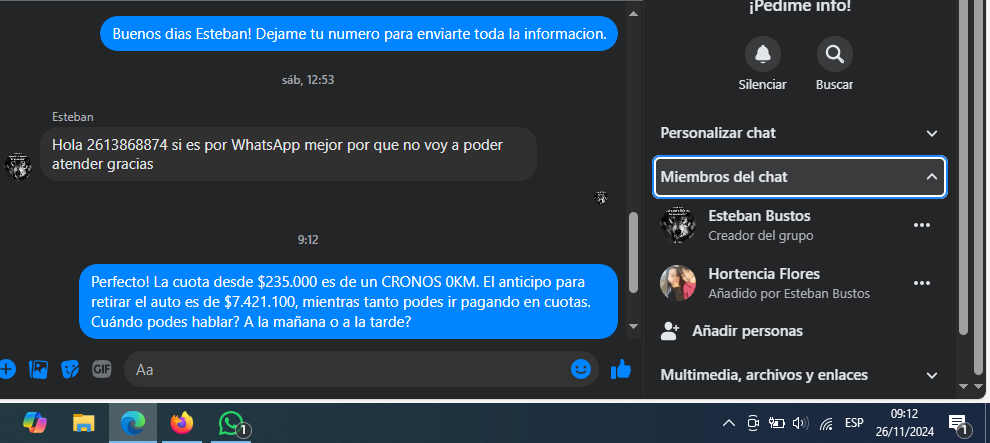Screen dimensions: 990x443
Task: Open Hortencia Flores member profile
Action: click(763, 274)
